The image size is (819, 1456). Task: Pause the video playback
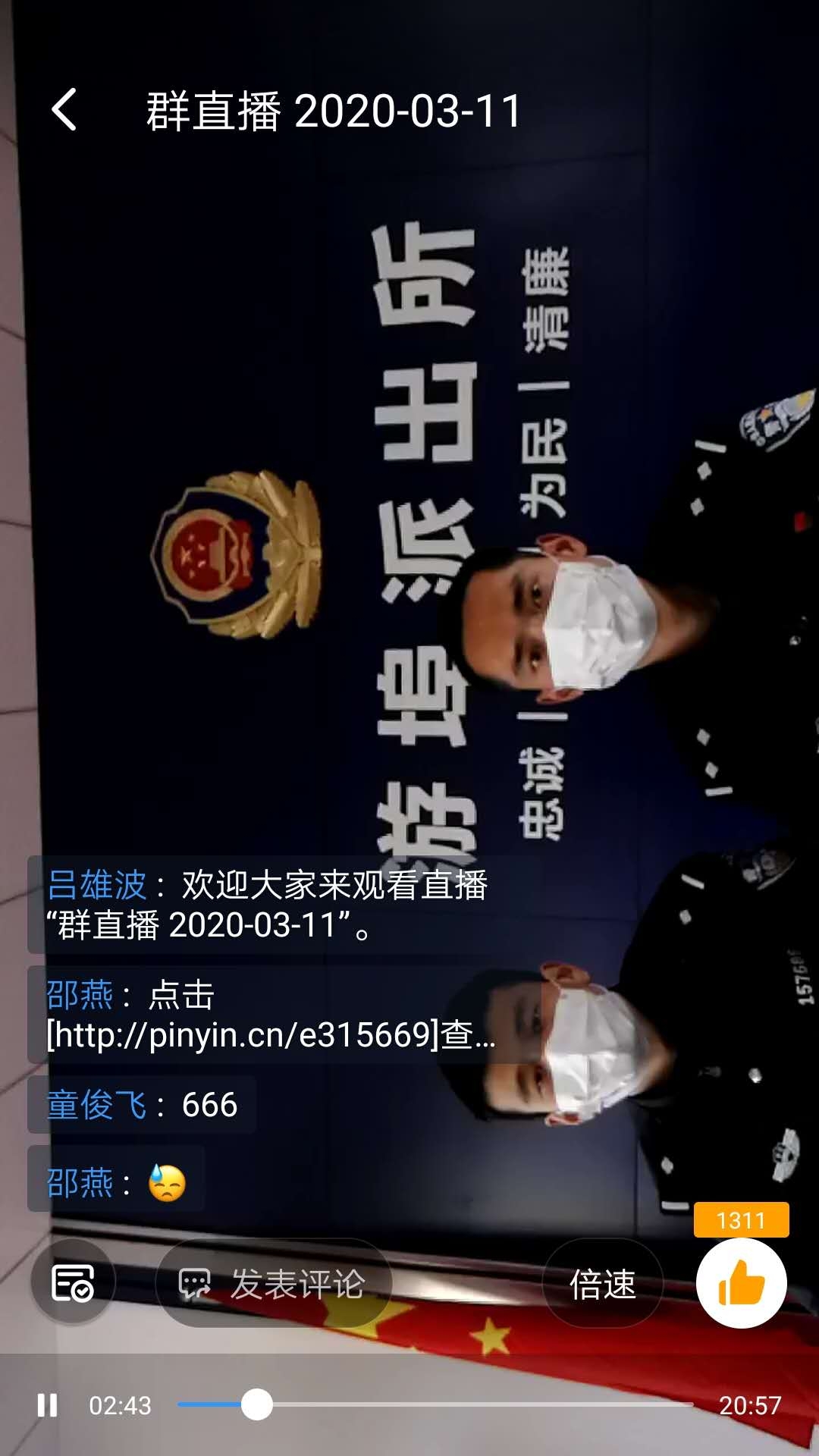[47, 1405]
